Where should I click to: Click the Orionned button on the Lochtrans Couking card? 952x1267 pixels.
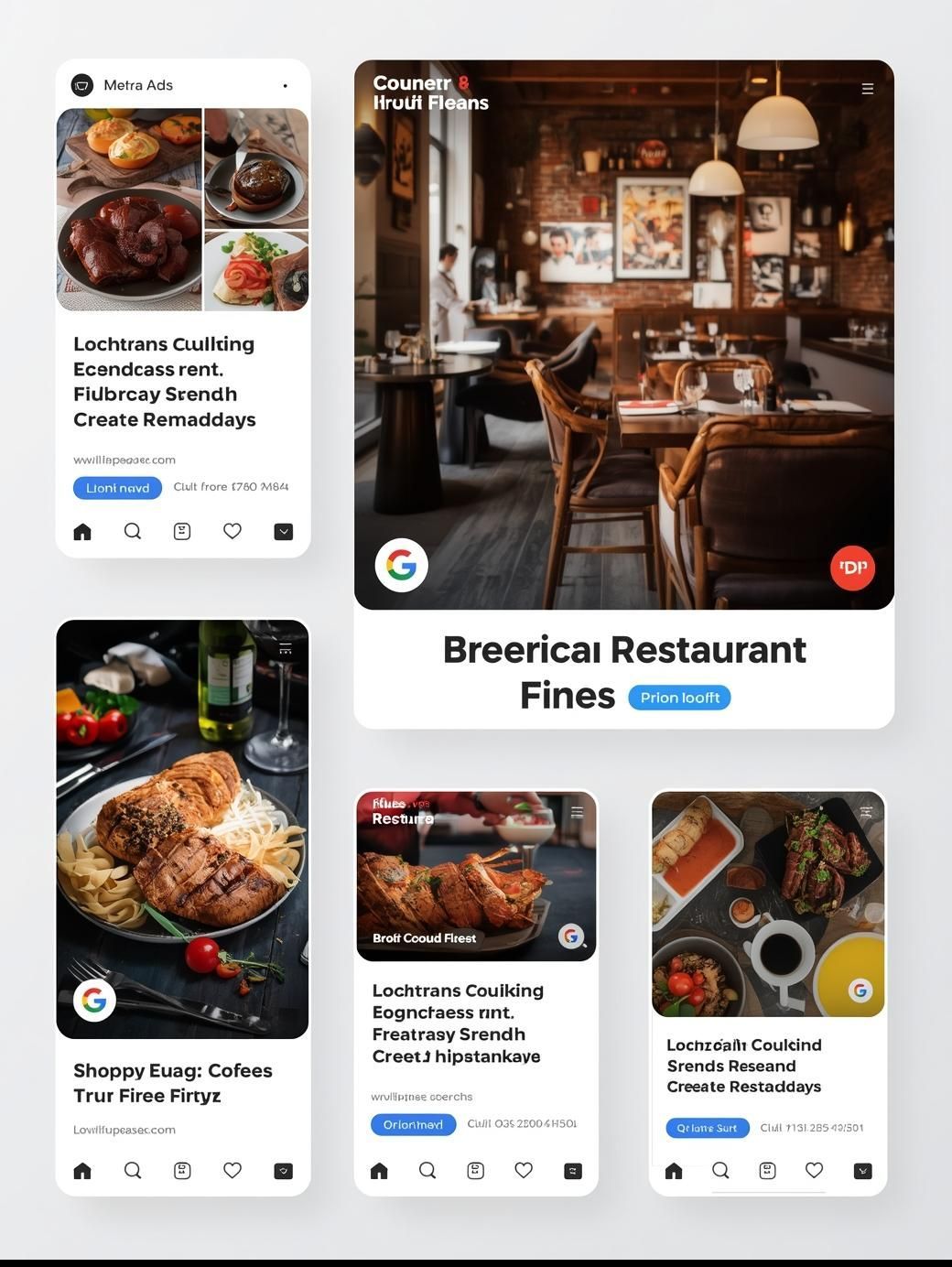pos(413,1124)
